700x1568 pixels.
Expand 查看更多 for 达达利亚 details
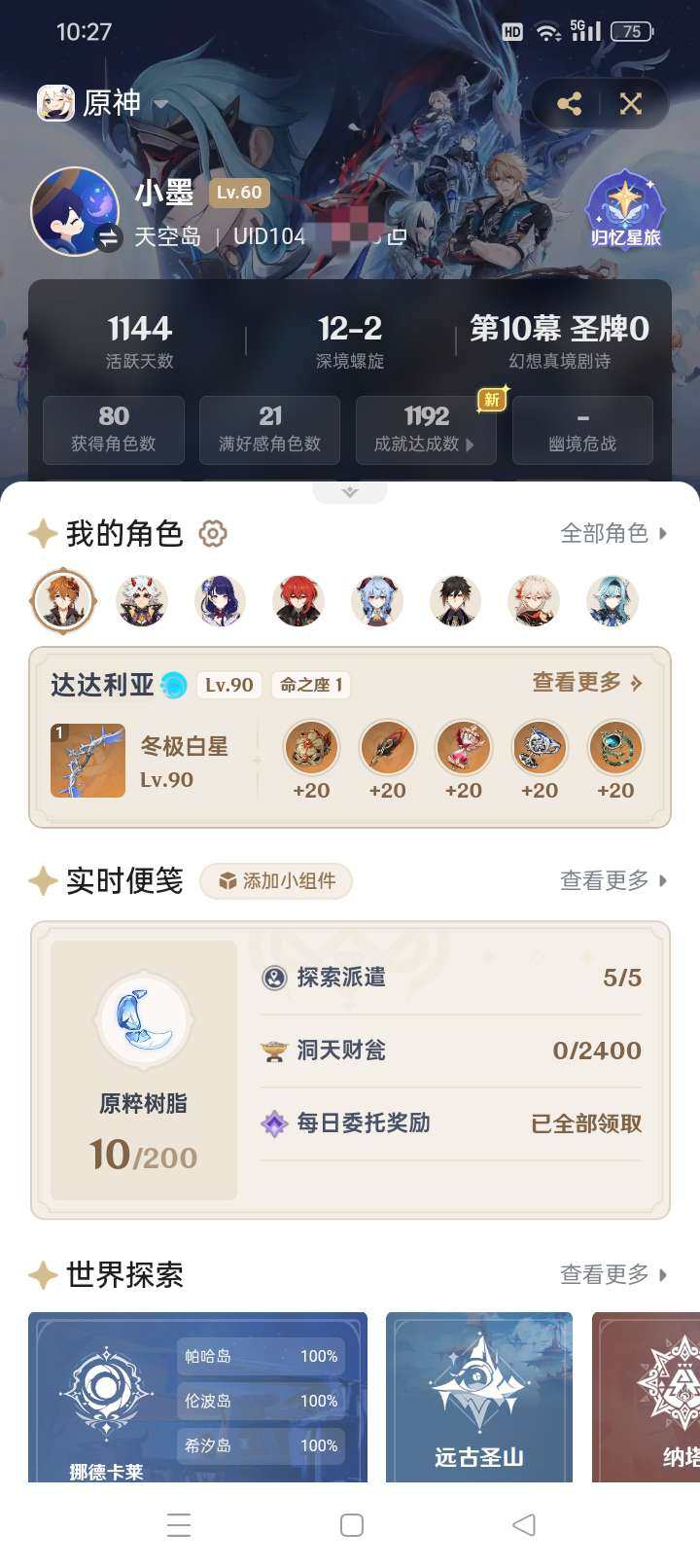583,685
